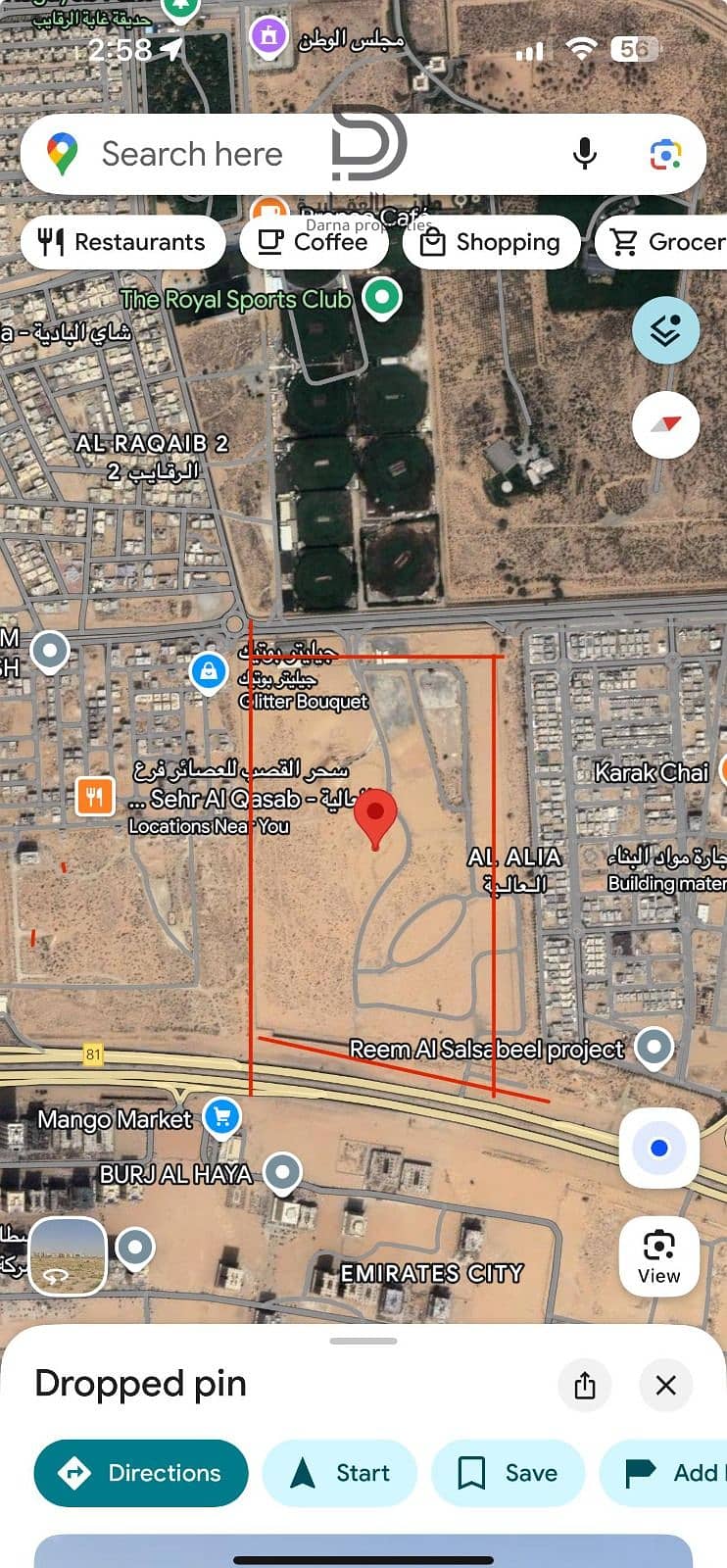Open Google Lens from the search bar
727x1568 pixels.
pos(666,154)
